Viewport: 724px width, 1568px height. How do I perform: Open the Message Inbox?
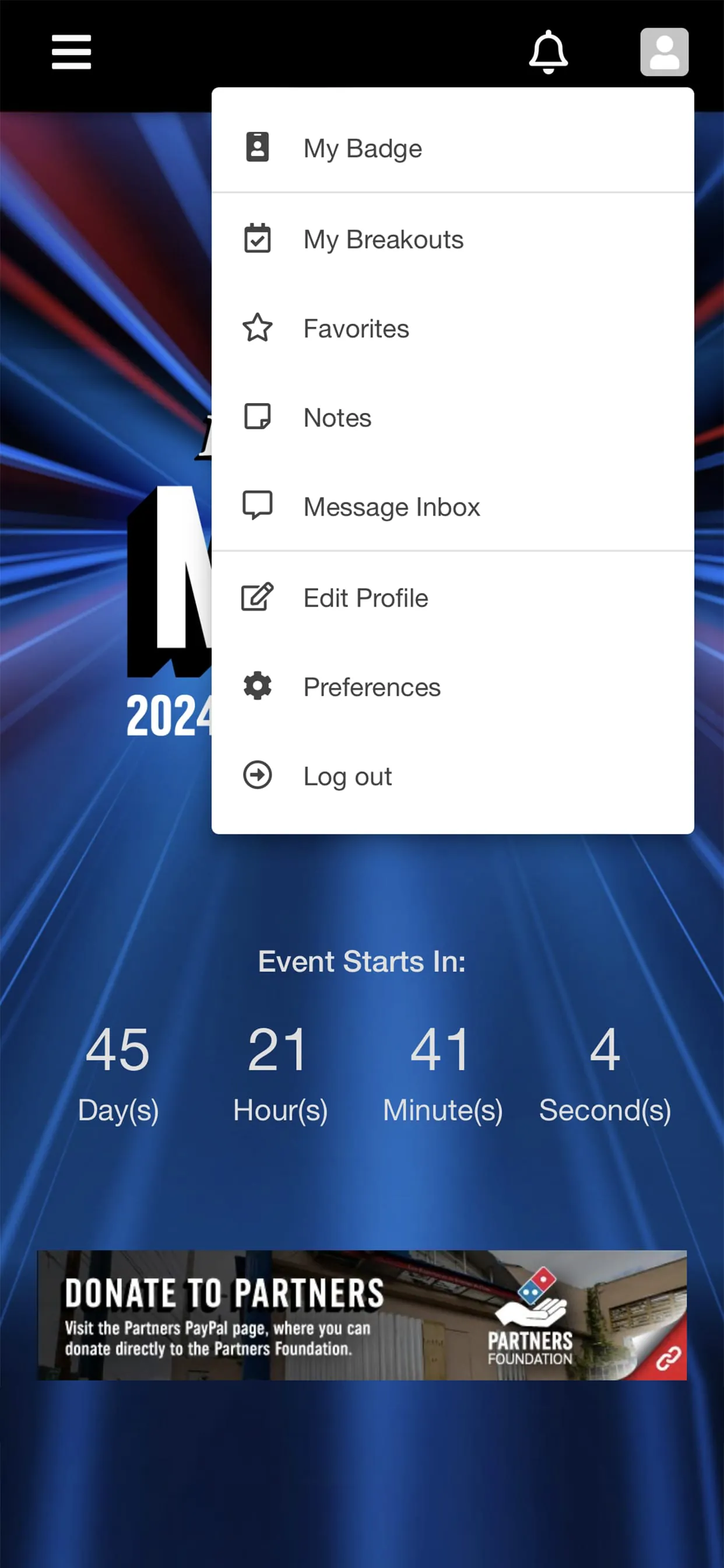[391, 507]
